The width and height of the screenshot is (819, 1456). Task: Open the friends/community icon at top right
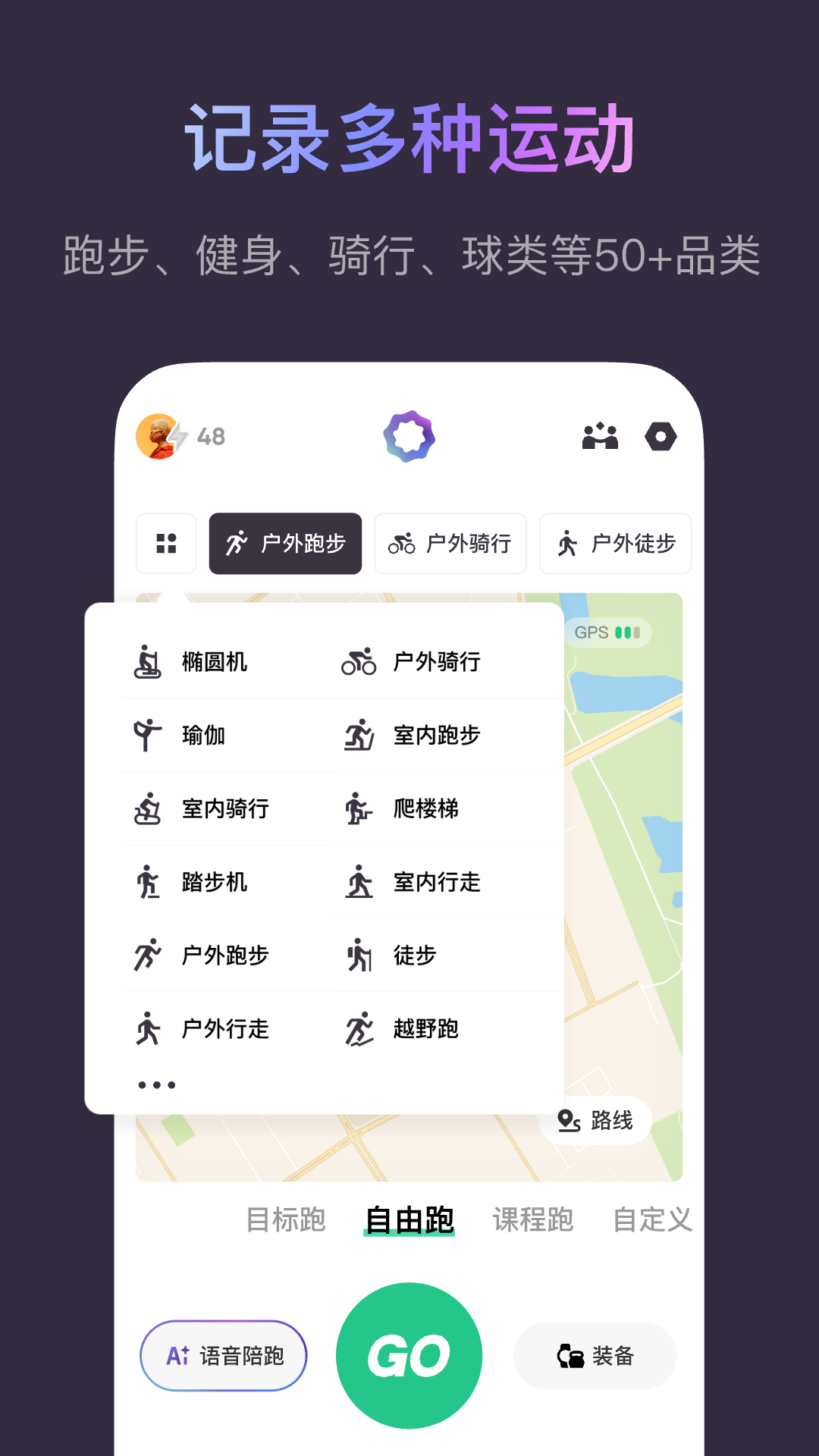pyautogui.click(x=600, y=435)
